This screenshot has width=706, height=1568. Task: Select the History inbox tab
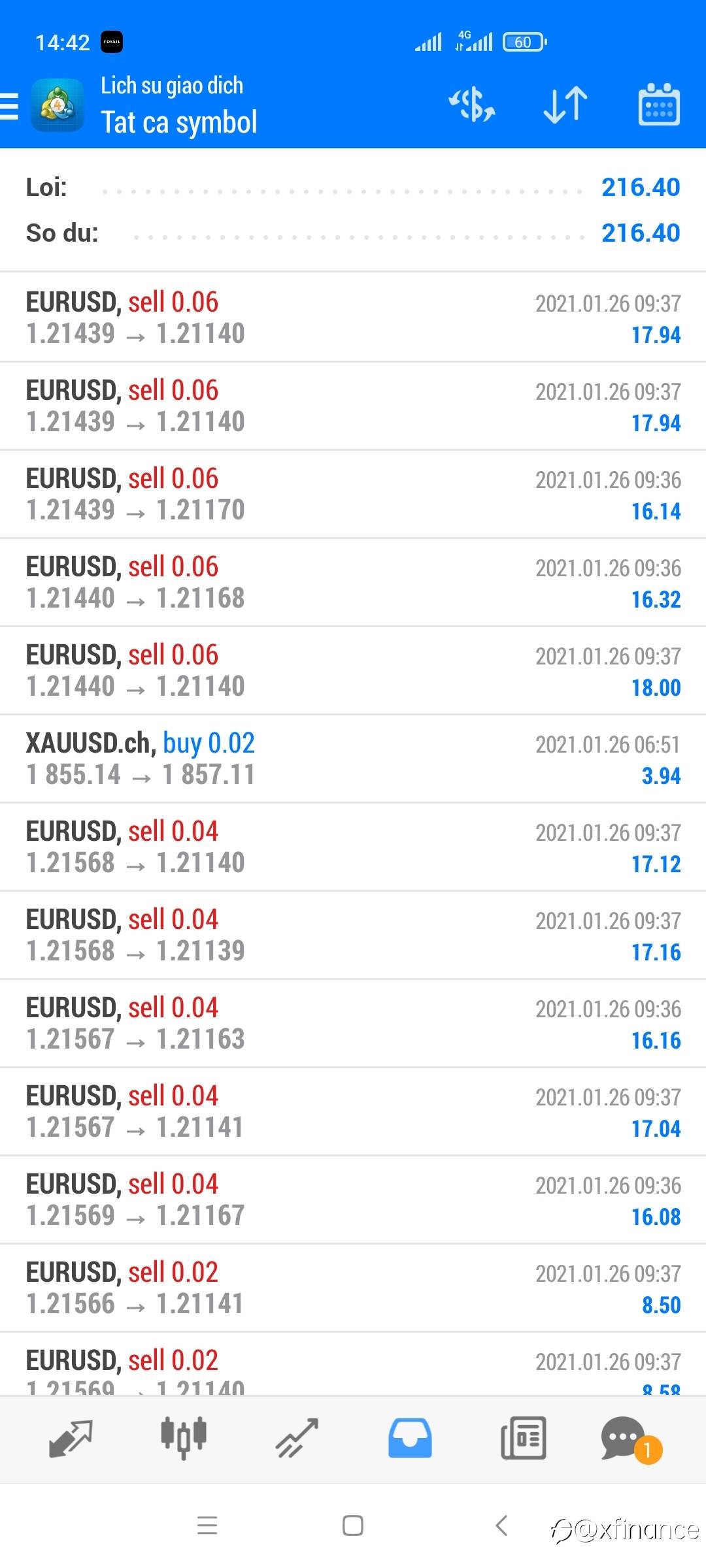click(x=410, y=1438)
